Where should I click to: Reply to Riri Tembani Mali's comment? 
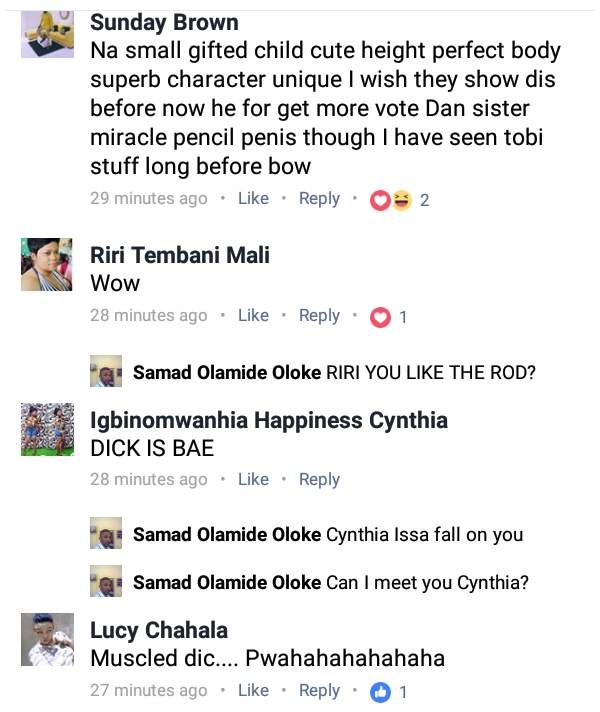coord(319,316)
